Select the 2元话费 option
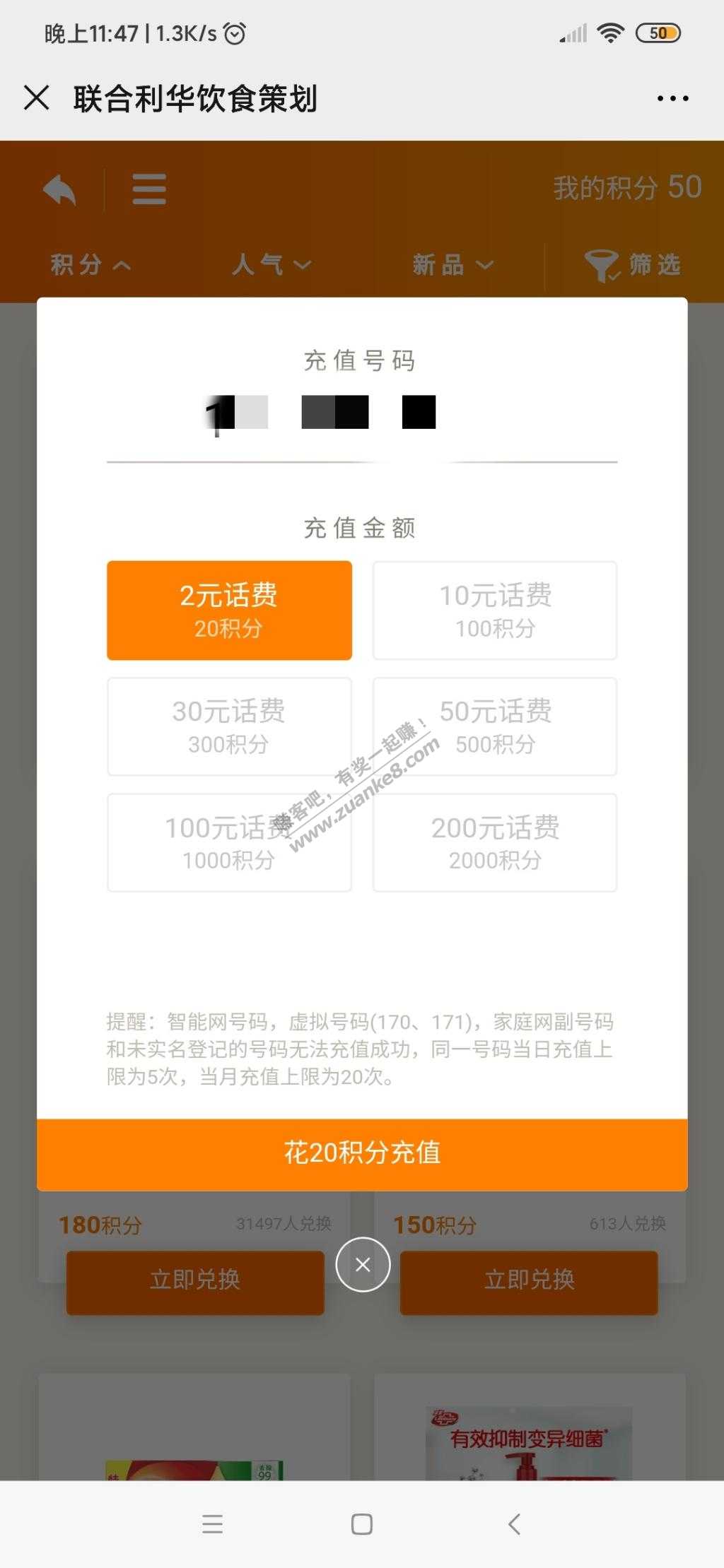The image size is (724, 1568). [229, 611]
